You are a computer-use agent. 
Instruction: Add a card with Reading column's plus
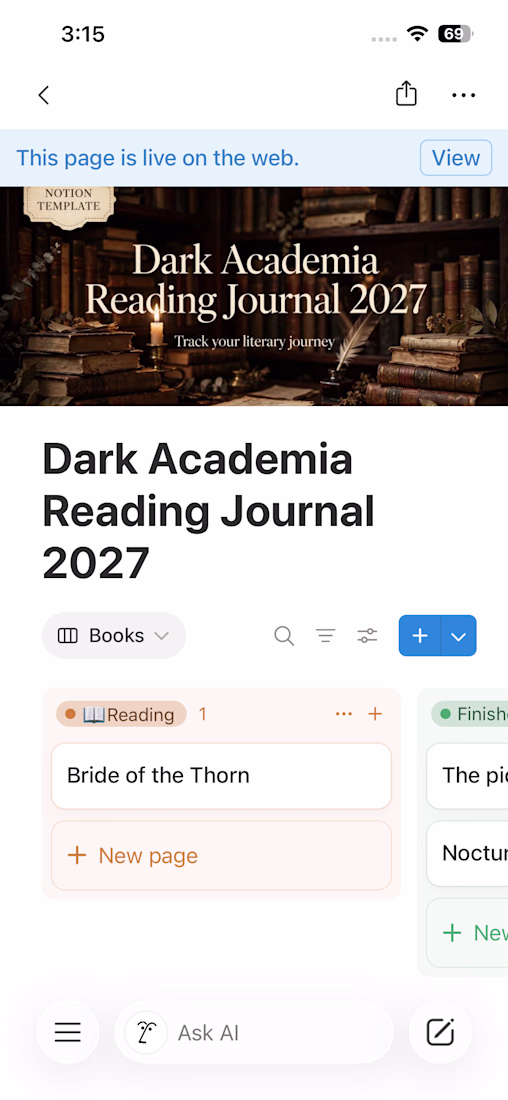375,714
